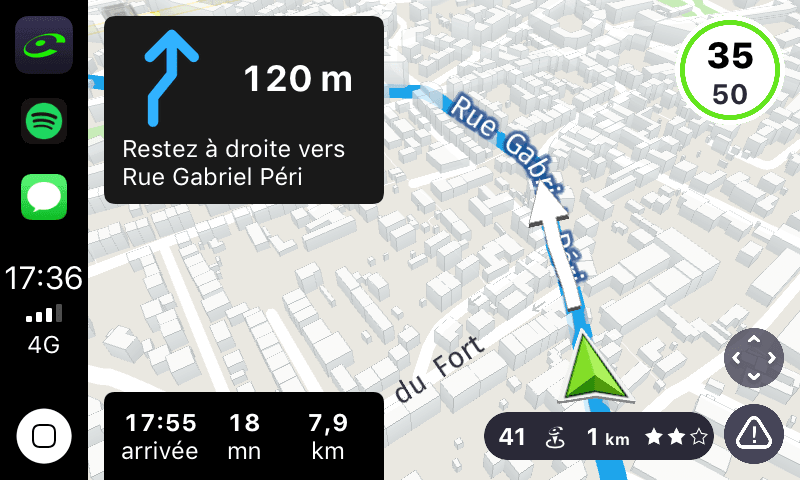Open the map pan controls

point(753,357)
